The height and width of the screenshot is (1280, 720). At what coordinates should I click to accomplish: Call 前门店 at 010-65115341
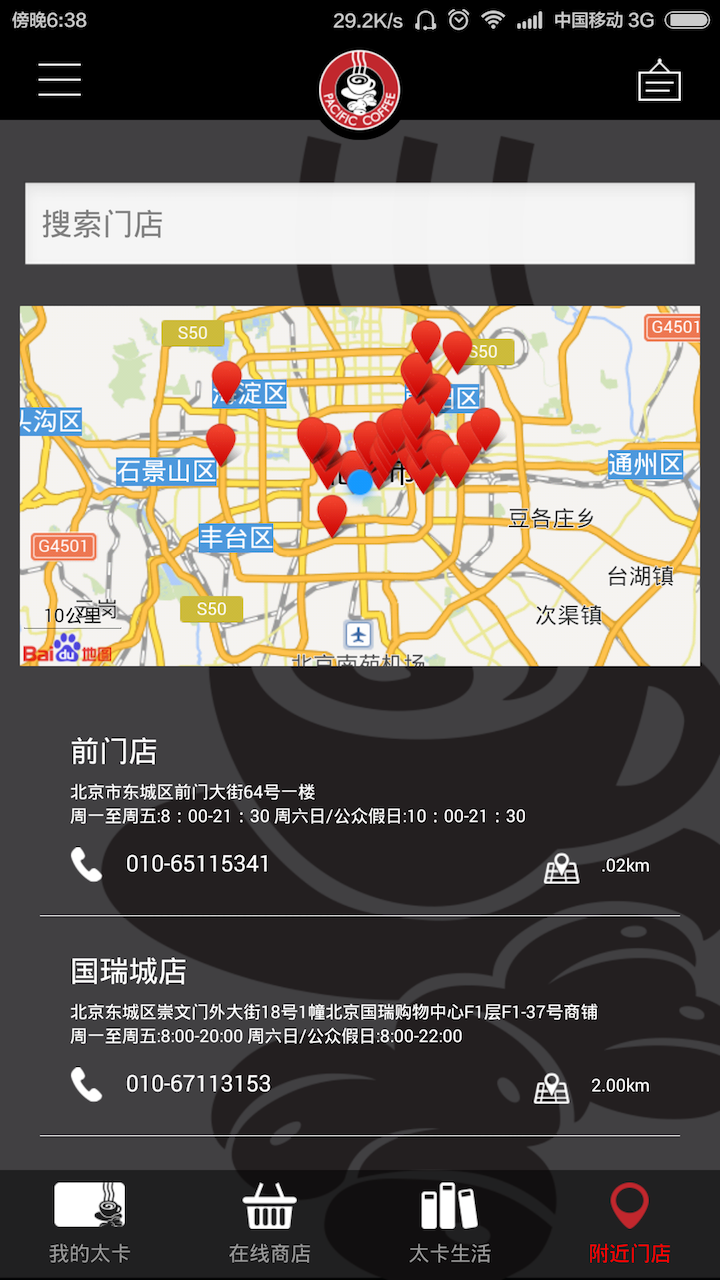[x=198, y=864]
